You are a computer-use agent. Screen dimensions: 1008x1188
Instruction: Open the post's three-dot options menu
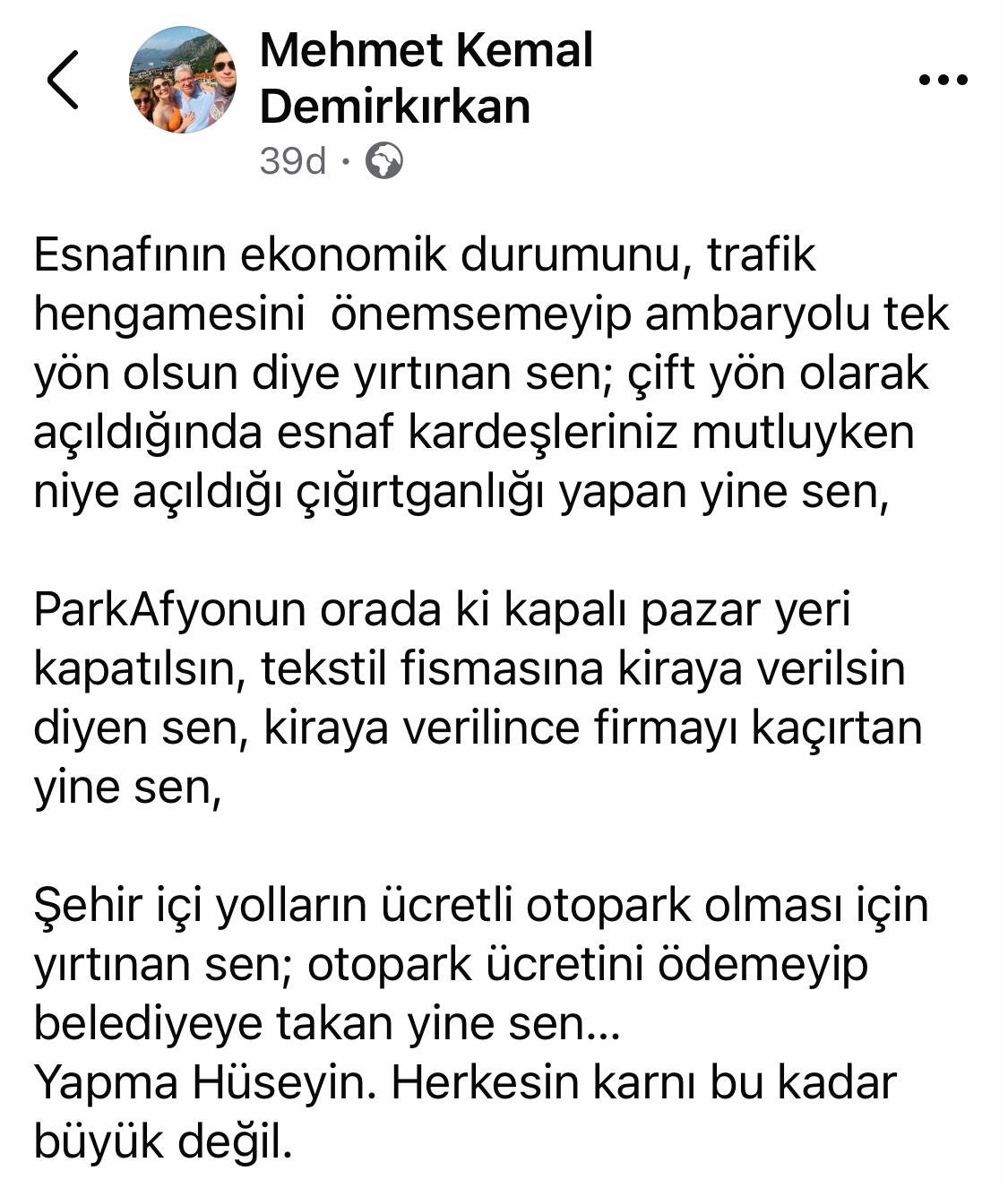point(943,80)
